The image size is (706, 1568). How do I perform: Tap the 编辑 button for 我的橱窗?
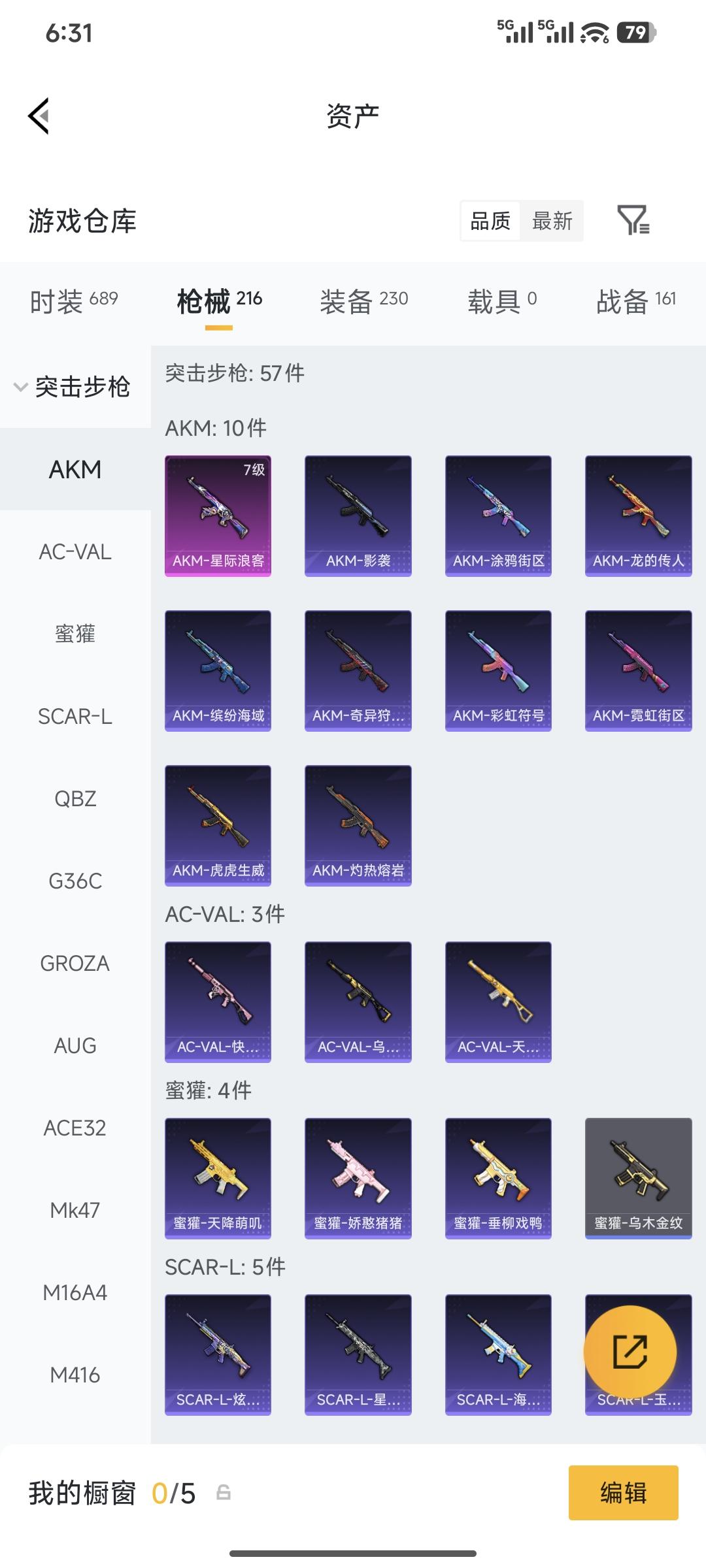623,1493
